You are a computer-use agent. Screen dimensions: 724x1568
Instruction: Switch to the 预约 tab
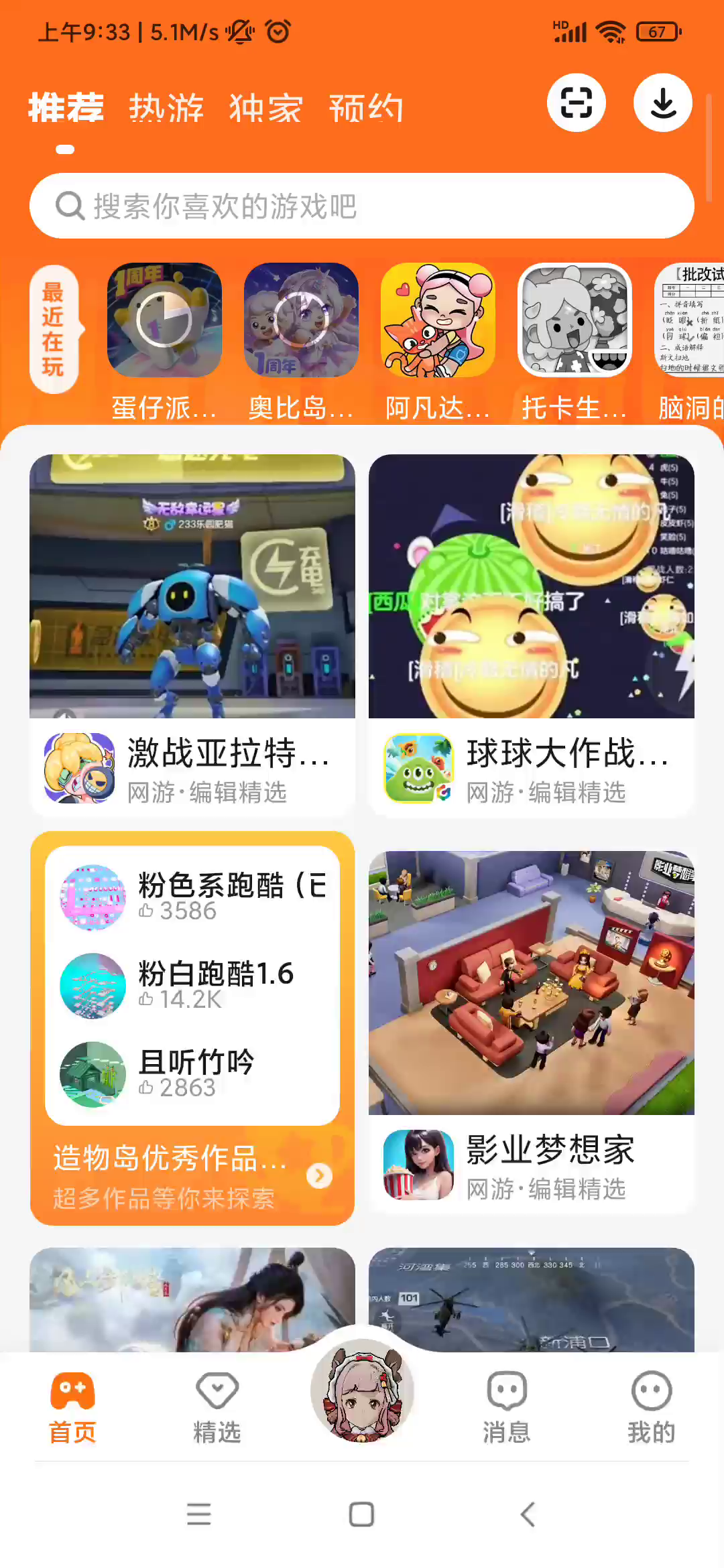pyautogui.click(x=366, y=108)
